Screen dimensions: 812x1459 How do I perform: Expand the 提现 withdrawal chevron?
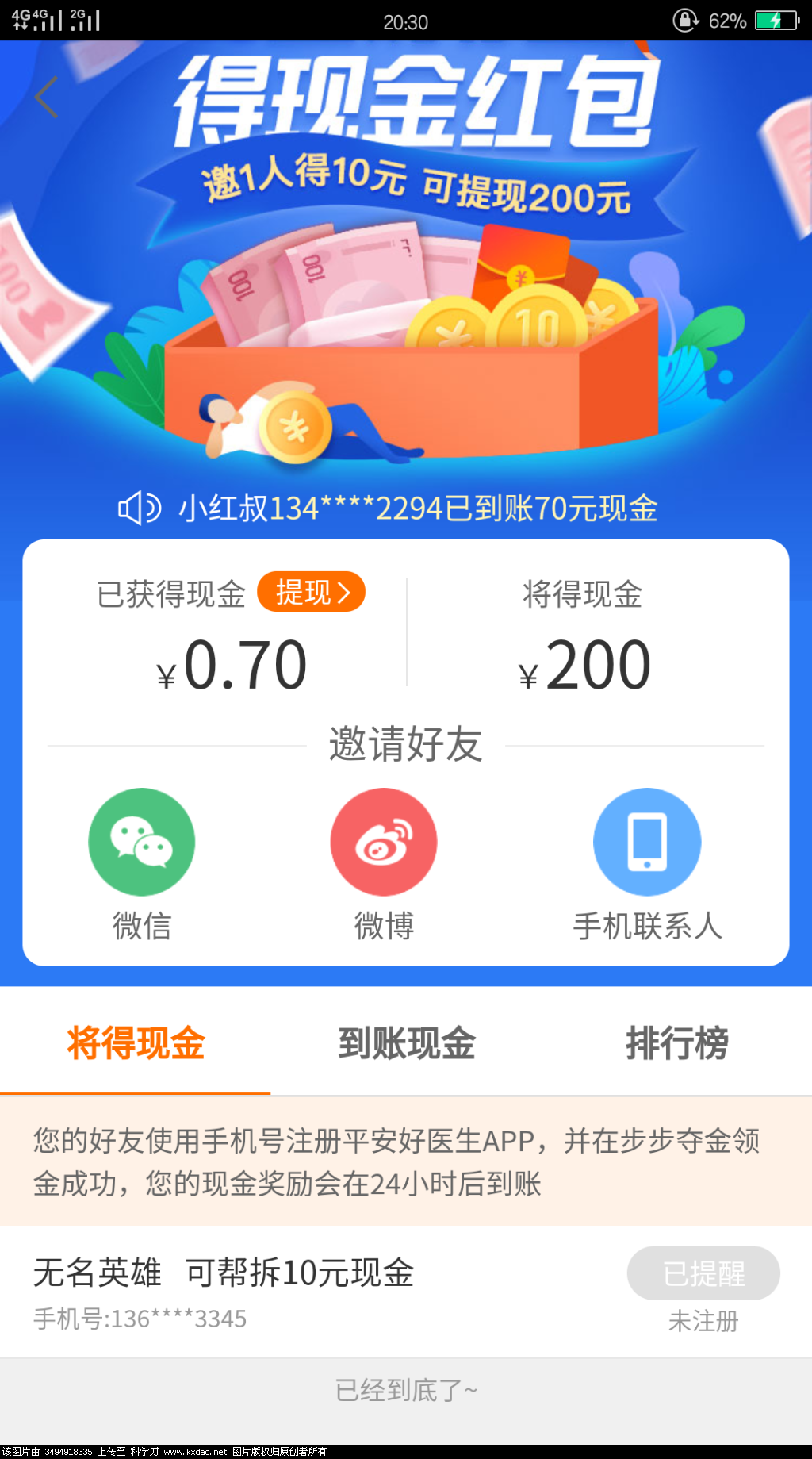click(x=343, y=591)
